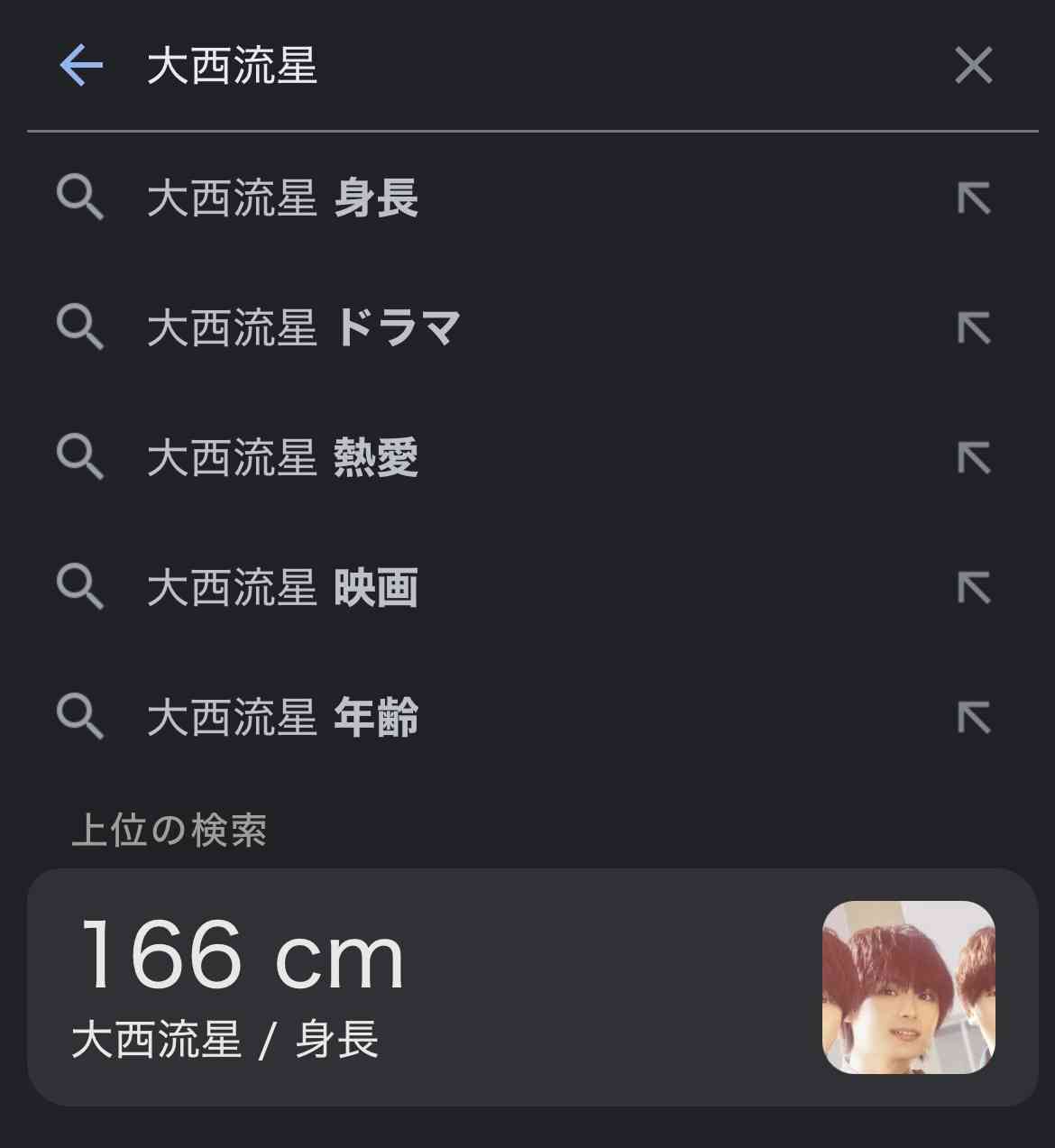Image resolution: width=1055 pixels, height=1148 pixels.
Task: Clear the search text with X
Action: pos(973,66)
